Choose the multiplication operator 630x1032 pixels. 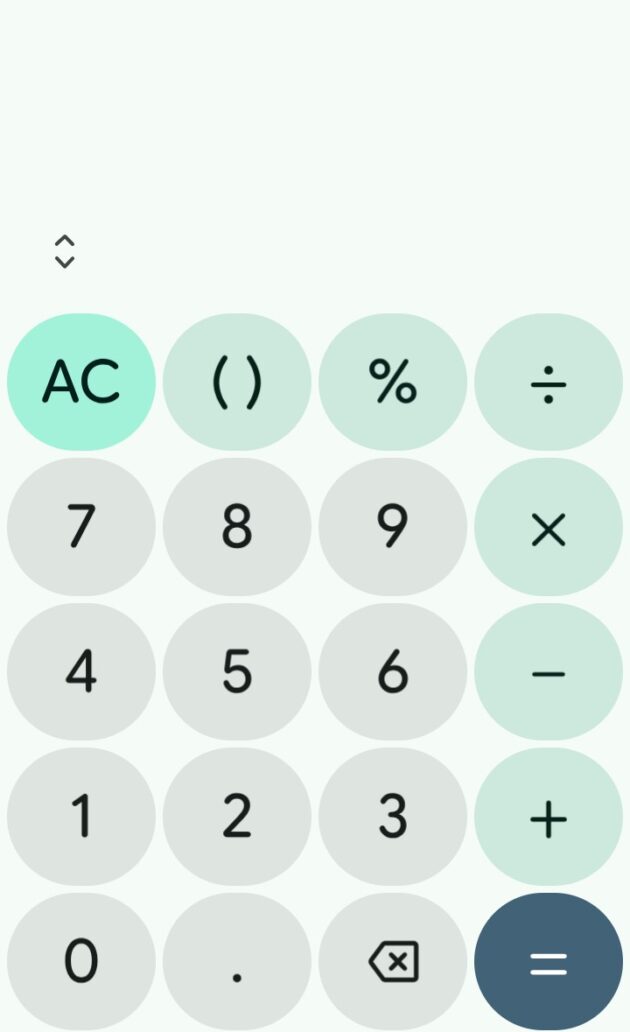point(548,527)
